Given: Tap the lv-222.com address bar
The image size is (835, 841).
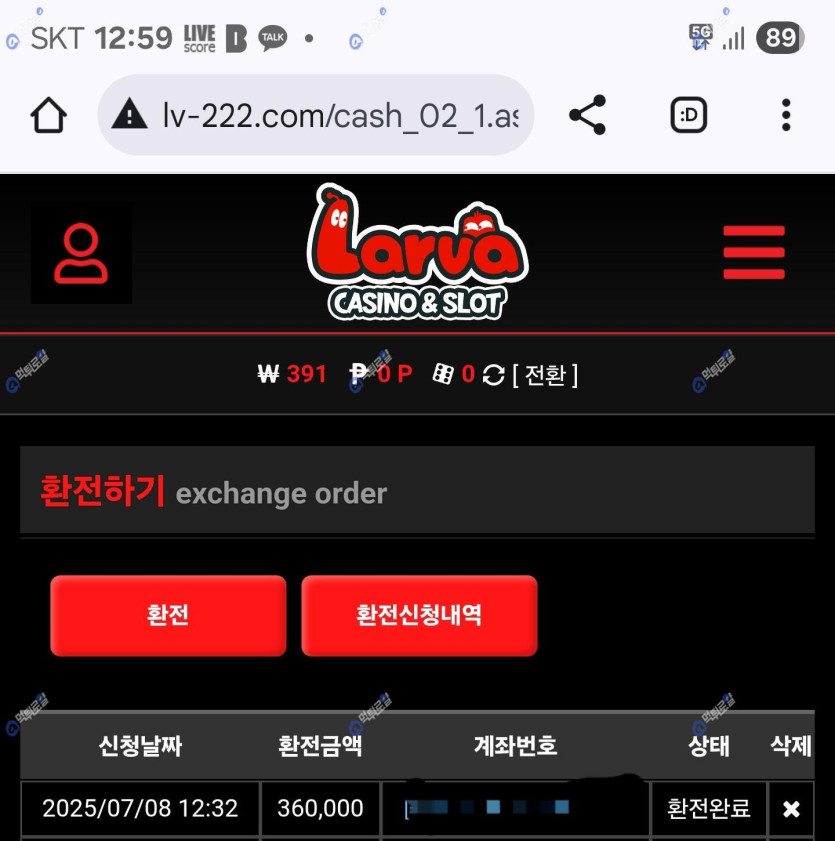Looking at the screenshot, I should pos(318,116).
